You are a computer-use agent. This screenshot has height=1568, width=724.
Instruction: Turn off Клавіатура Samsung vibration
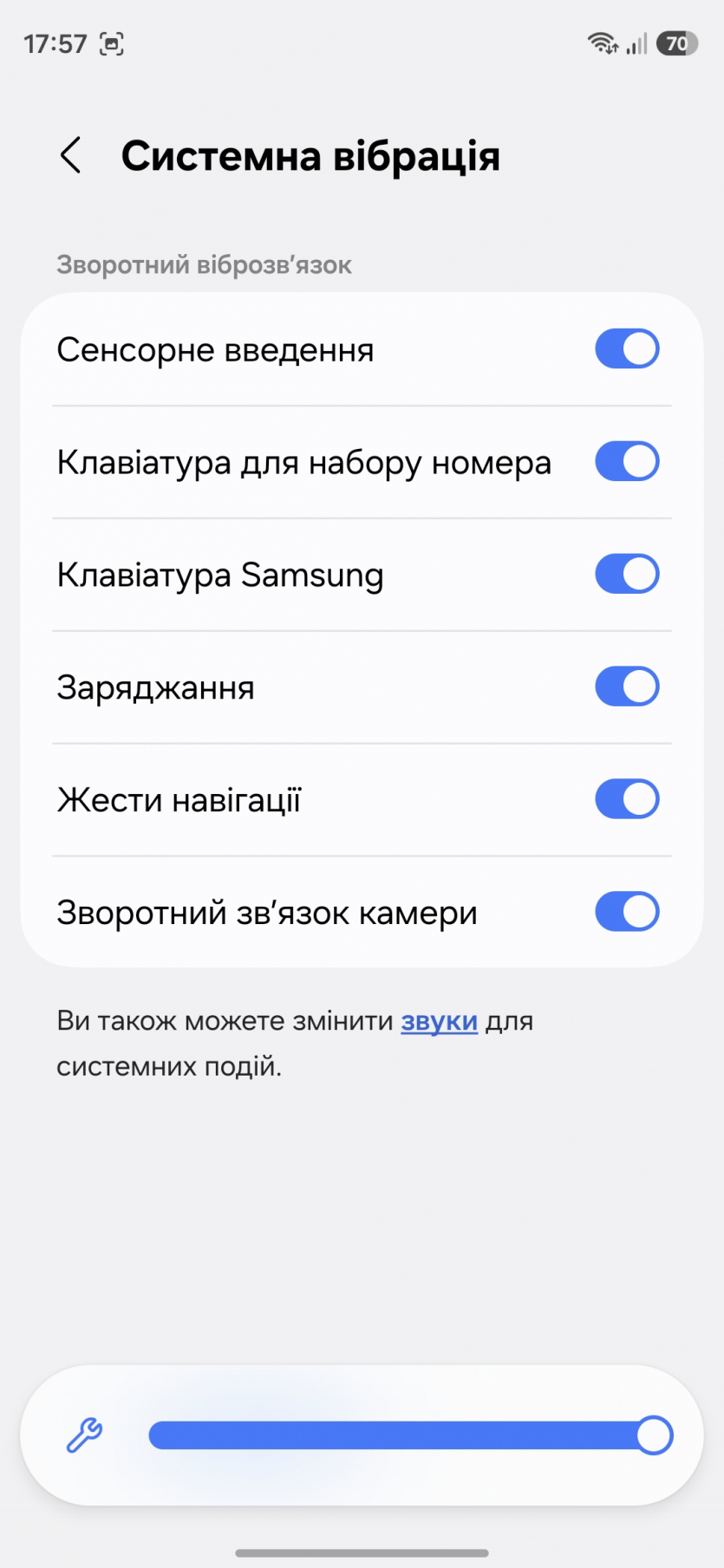(627, 575)
